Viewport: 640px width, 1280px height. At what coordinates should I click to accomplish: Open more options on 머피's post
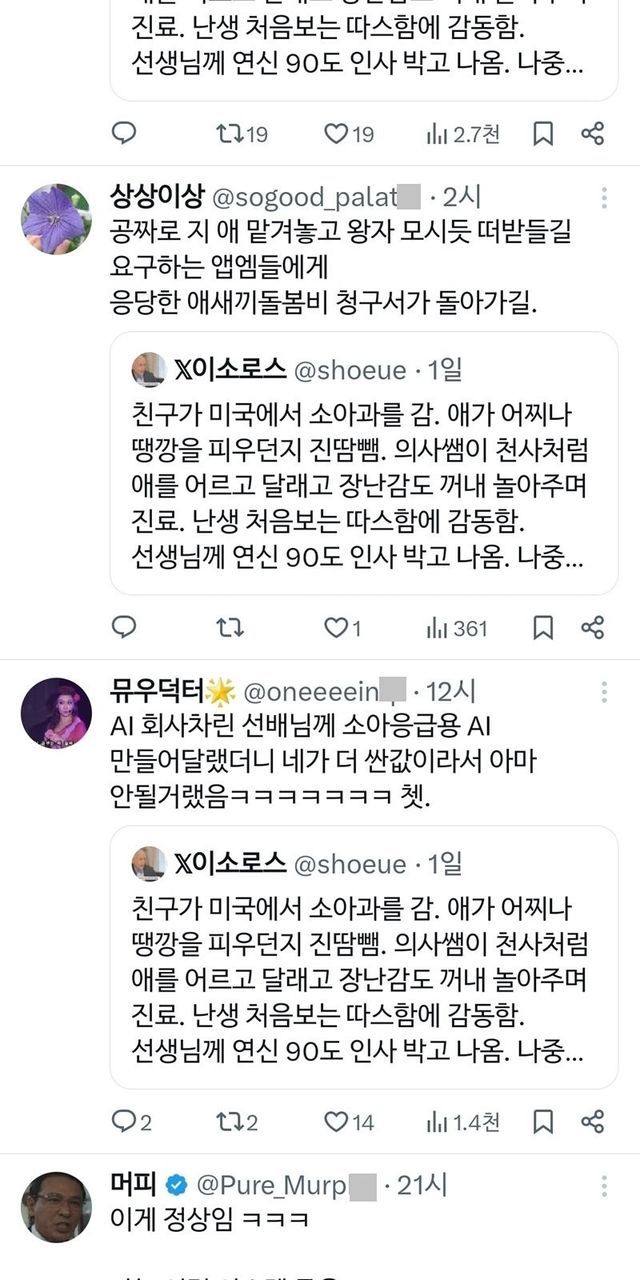coord(604,1186)
